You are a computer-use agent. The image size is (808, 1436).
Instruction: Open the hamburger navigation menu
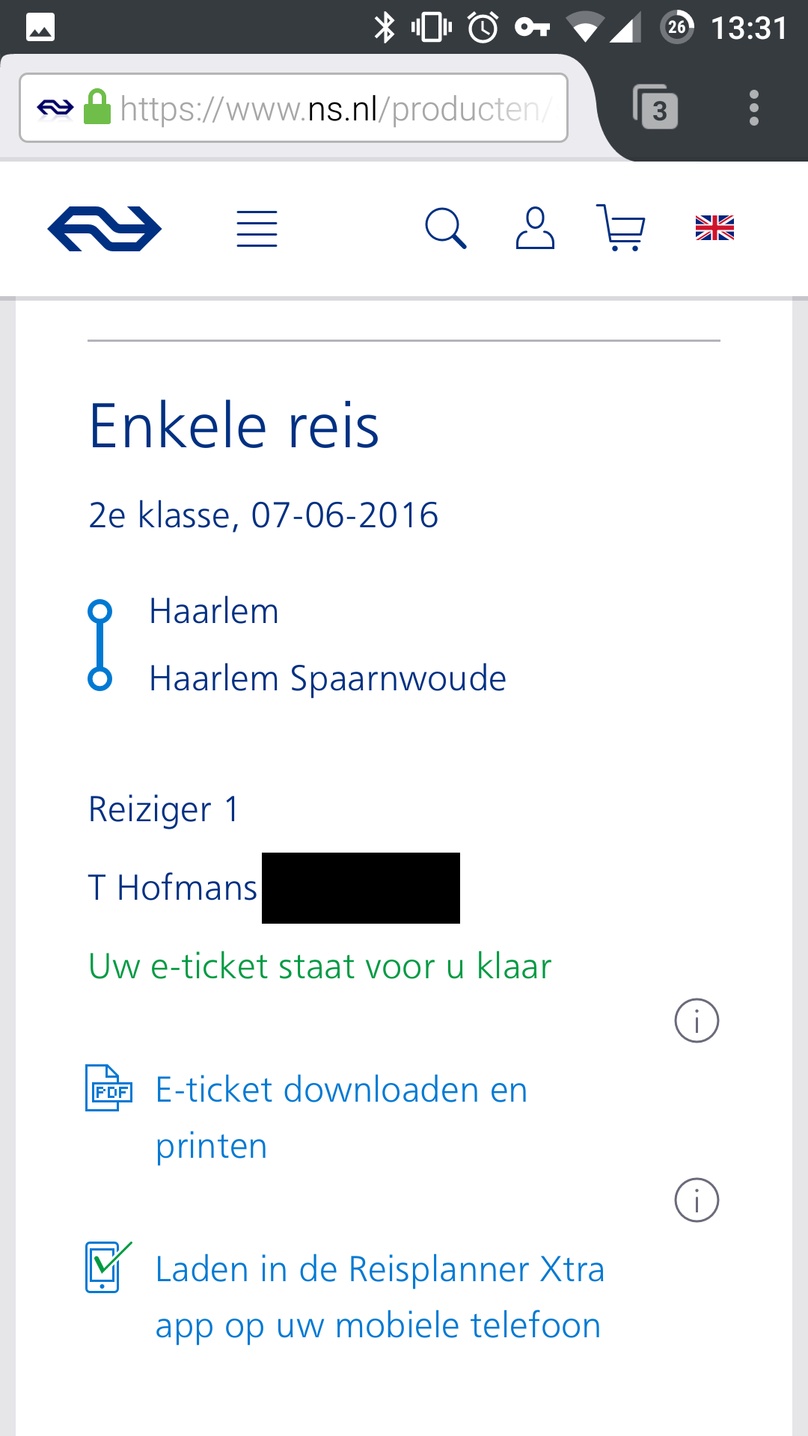(x=257, y=229)
